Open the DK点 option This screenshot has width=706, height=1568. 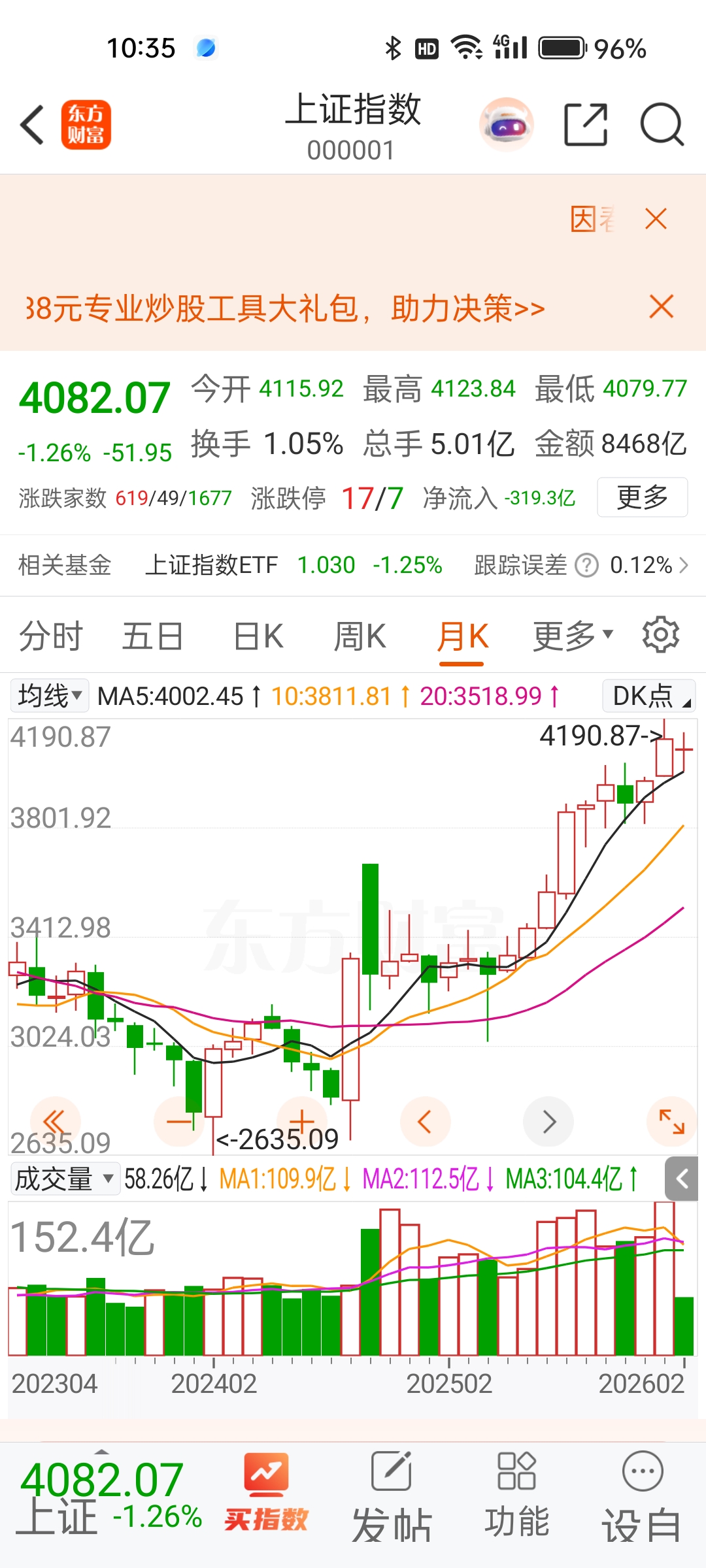(x=648, y=696)
